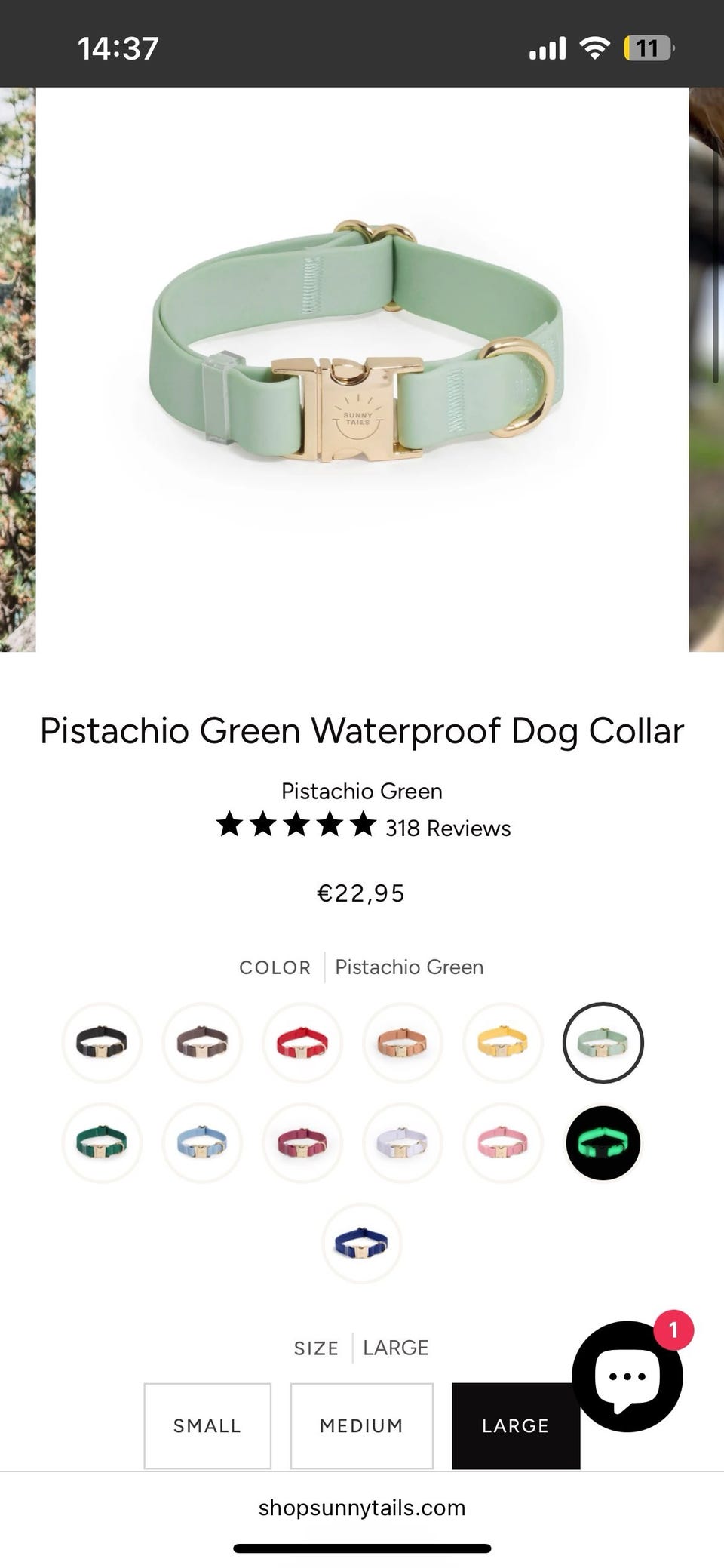724x1568 pixels.
Task: Tap the shopsunnytails.com address bar
Action: tap(362, 1508)
